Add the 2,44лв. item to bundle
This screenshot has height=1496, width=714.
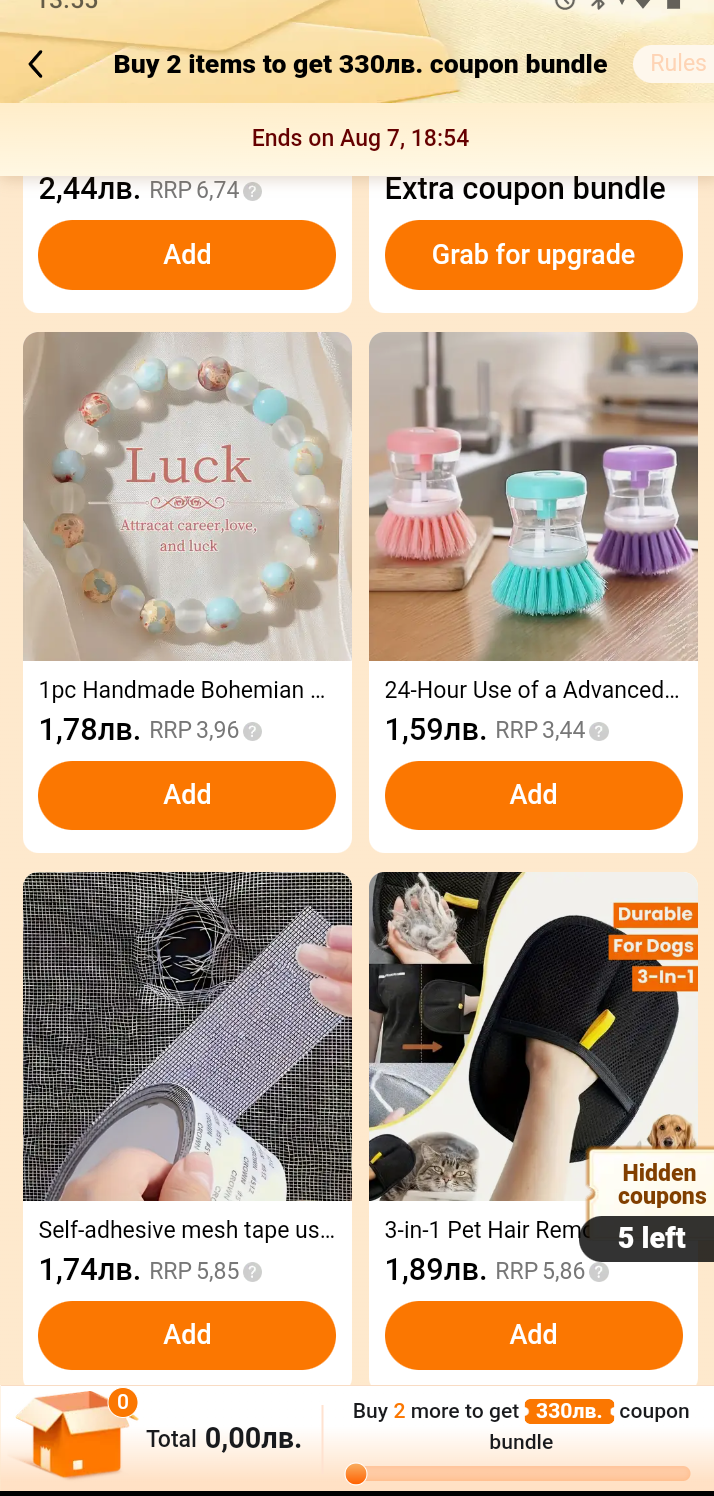(187, 254)
